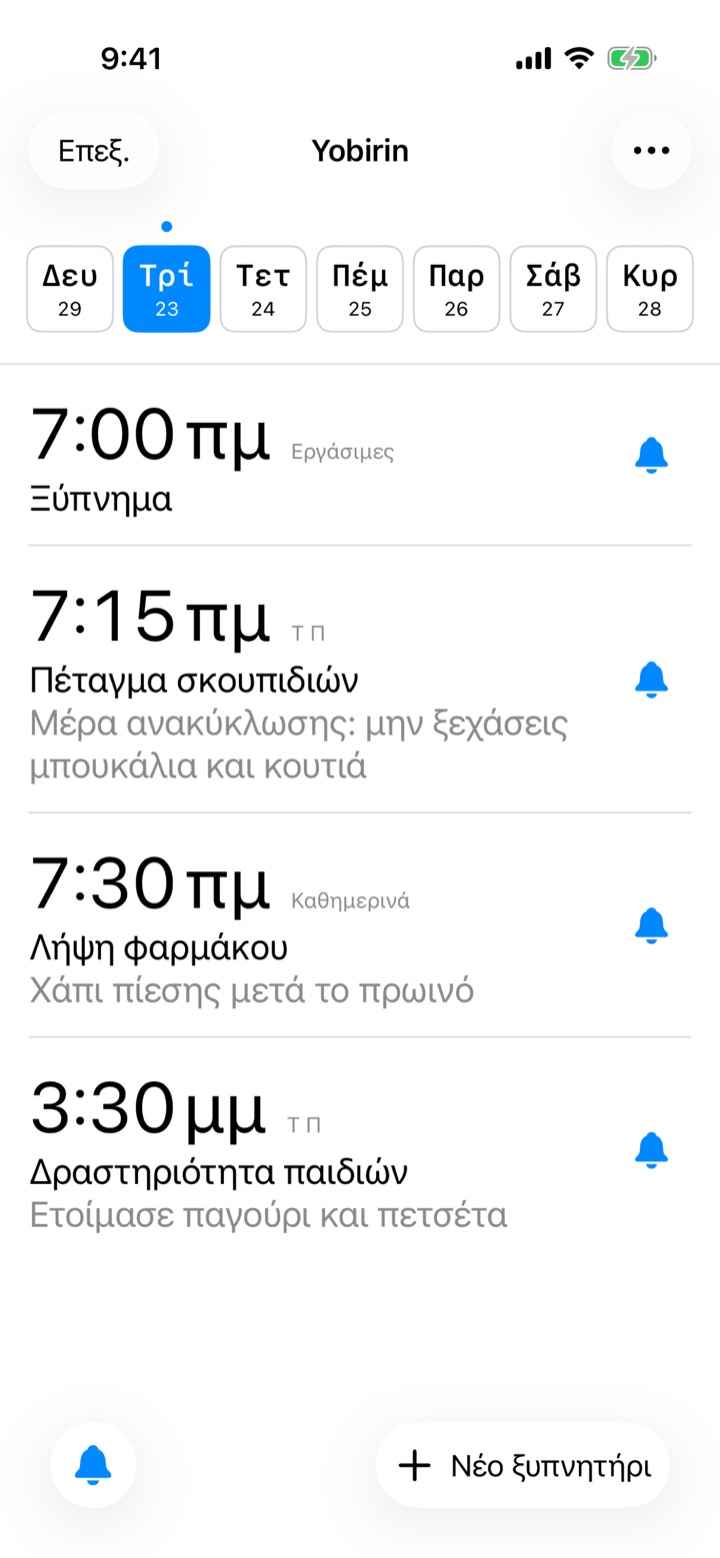Viewport: 720px width, 1558px height.
Task: Switch to the Τετ 24 day
Action: (x=263, y=289)
